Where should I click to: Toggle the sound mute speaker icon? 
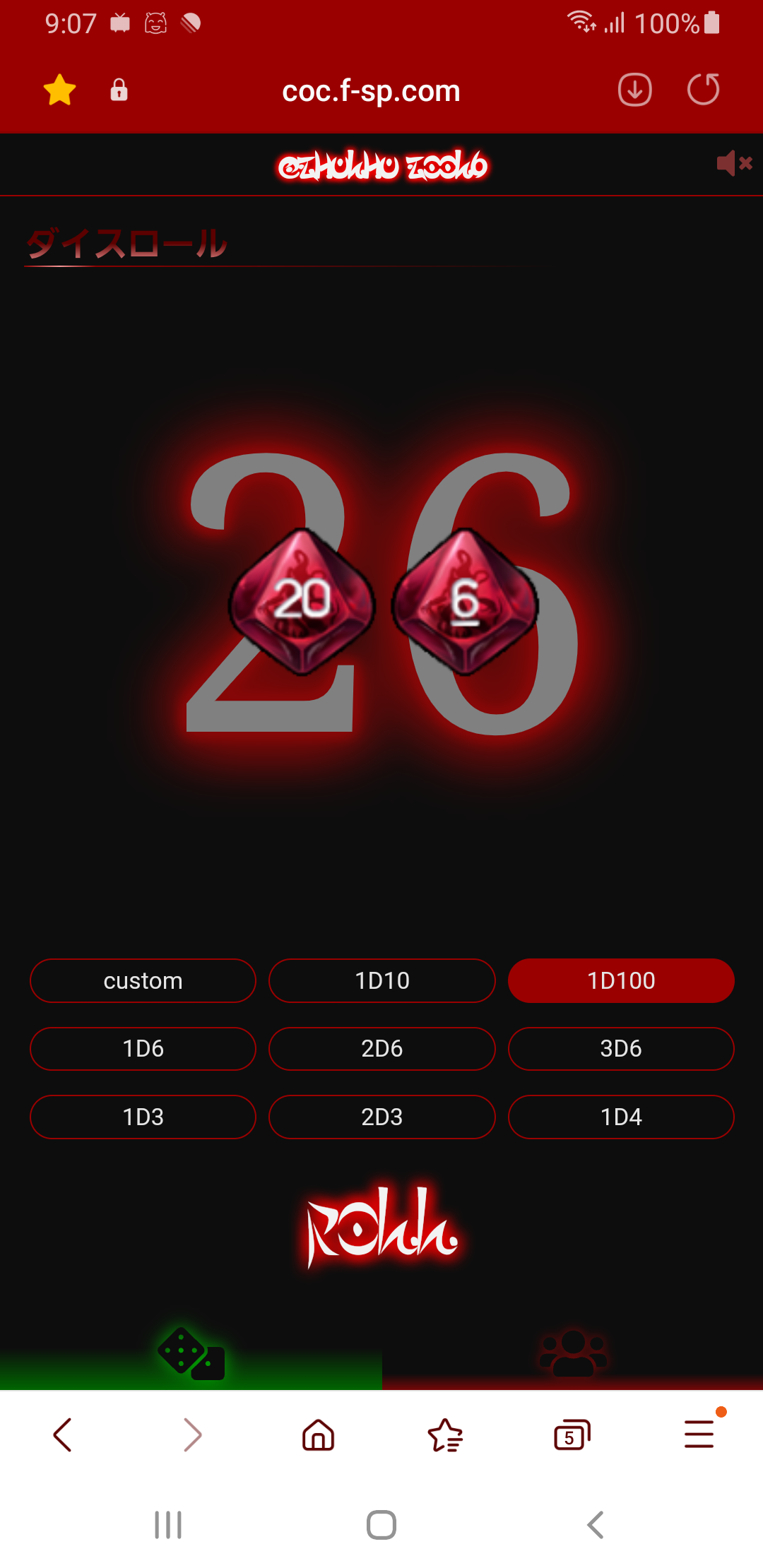[733, 164]
